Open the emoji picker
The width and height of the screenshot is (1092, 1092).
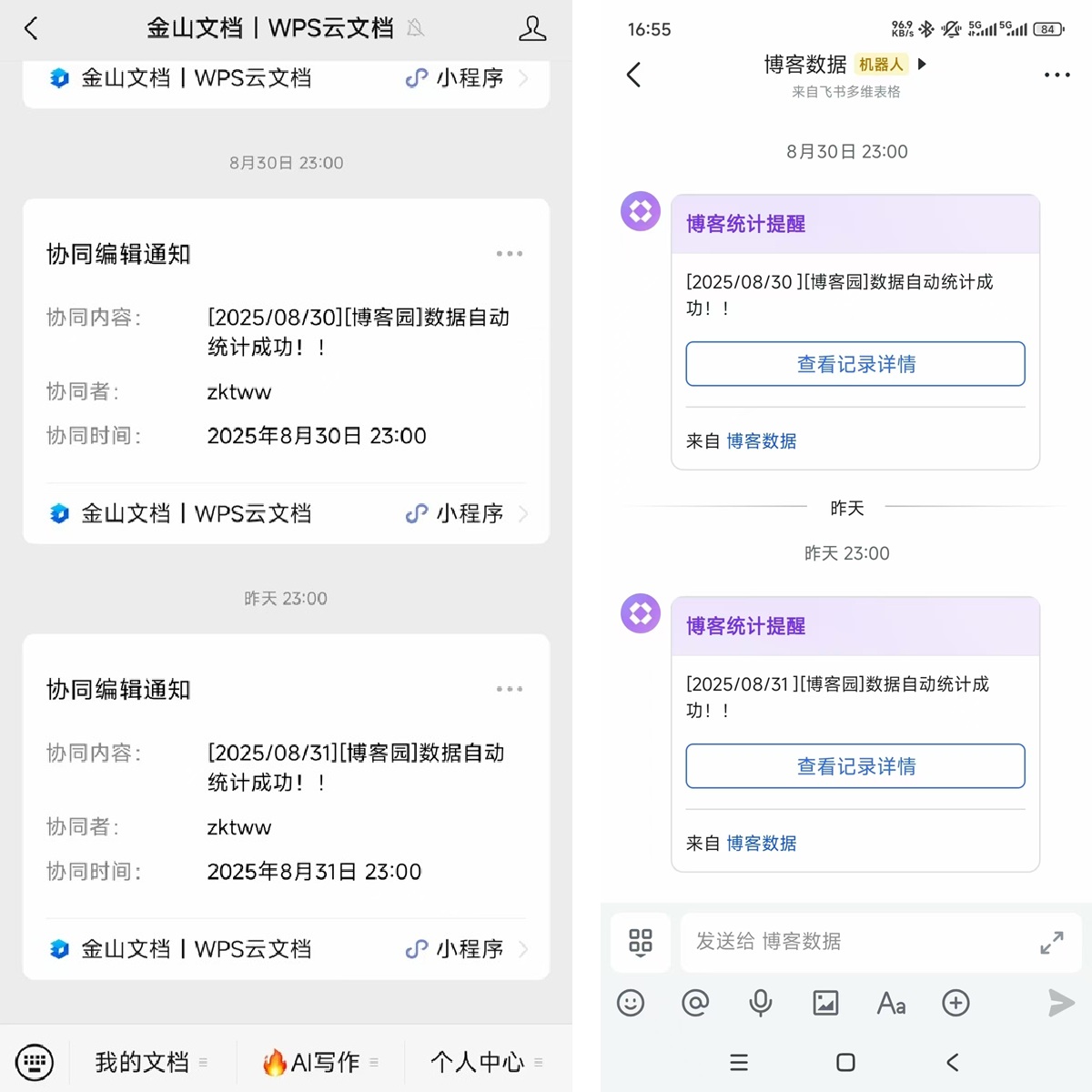point(631,1003)
